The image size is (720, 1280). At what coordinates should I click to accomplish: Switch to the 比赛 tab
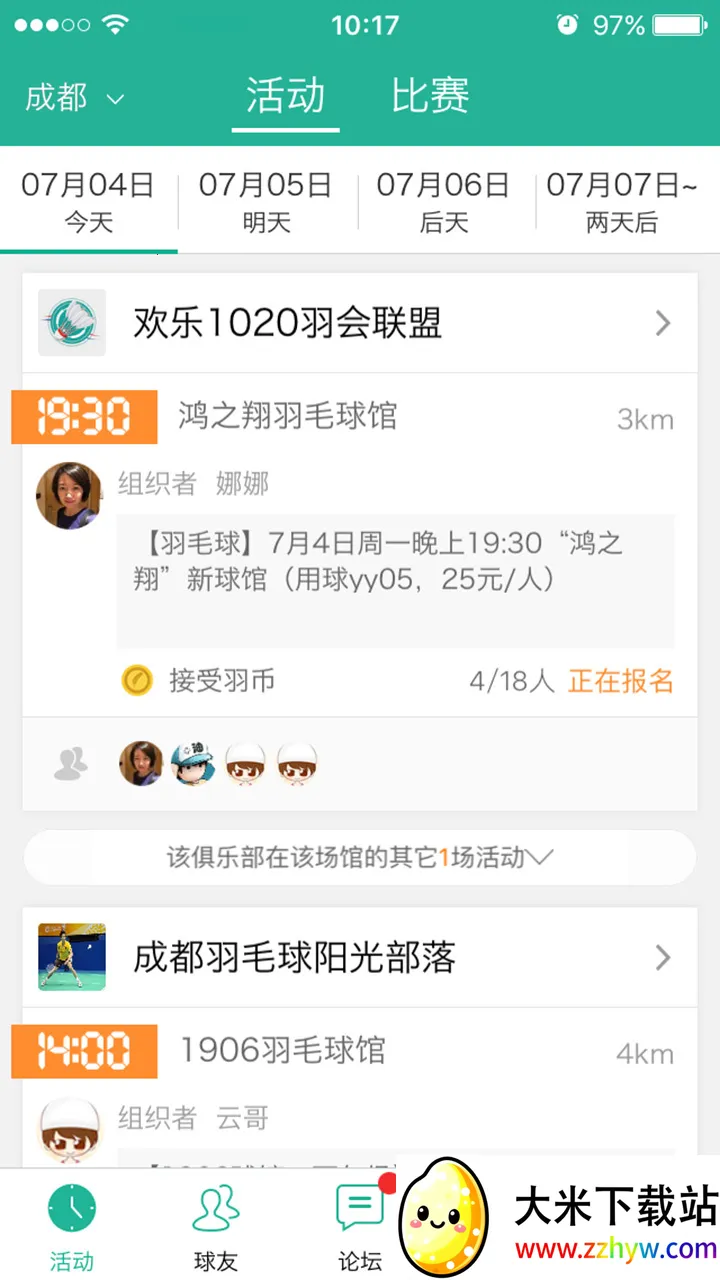430,97
